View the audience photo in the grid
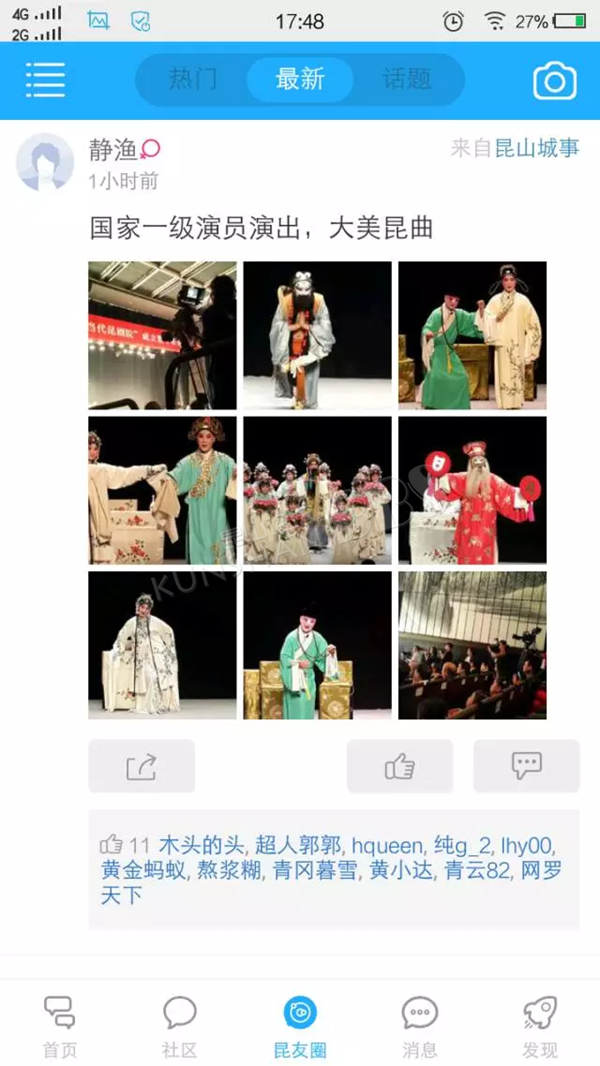 (x=472, y=645)
